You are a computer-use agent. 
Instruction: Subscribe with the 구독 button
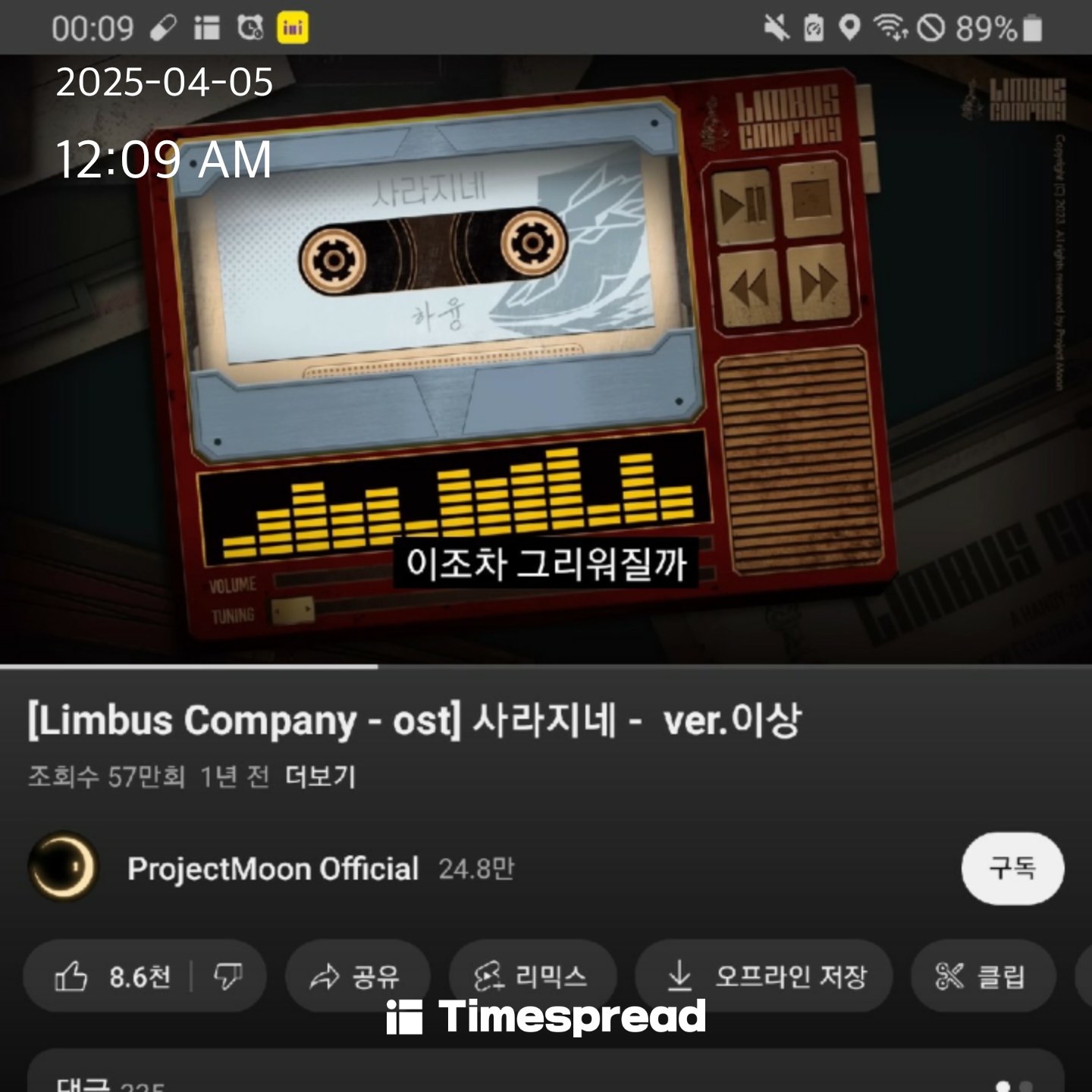pyautogui.click(x=1012, y=868)
